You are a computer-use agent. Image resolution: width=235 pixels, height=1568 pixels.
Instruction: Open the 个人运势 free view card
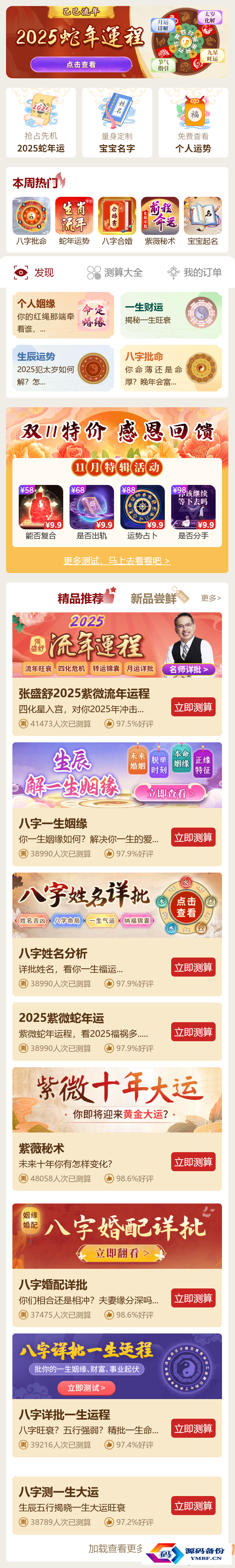tap(193, 123)
